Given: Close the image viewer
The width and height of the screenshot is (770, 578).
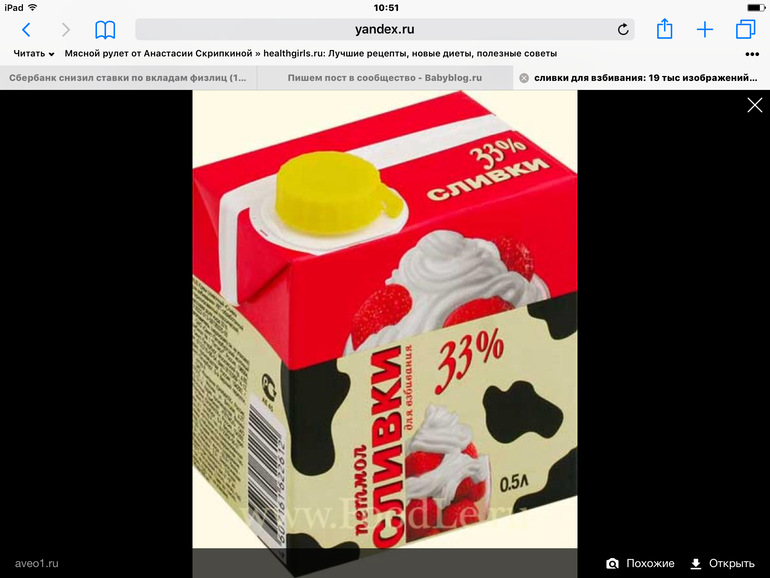Looking at the screenshot, I should [x=754, y=105].
